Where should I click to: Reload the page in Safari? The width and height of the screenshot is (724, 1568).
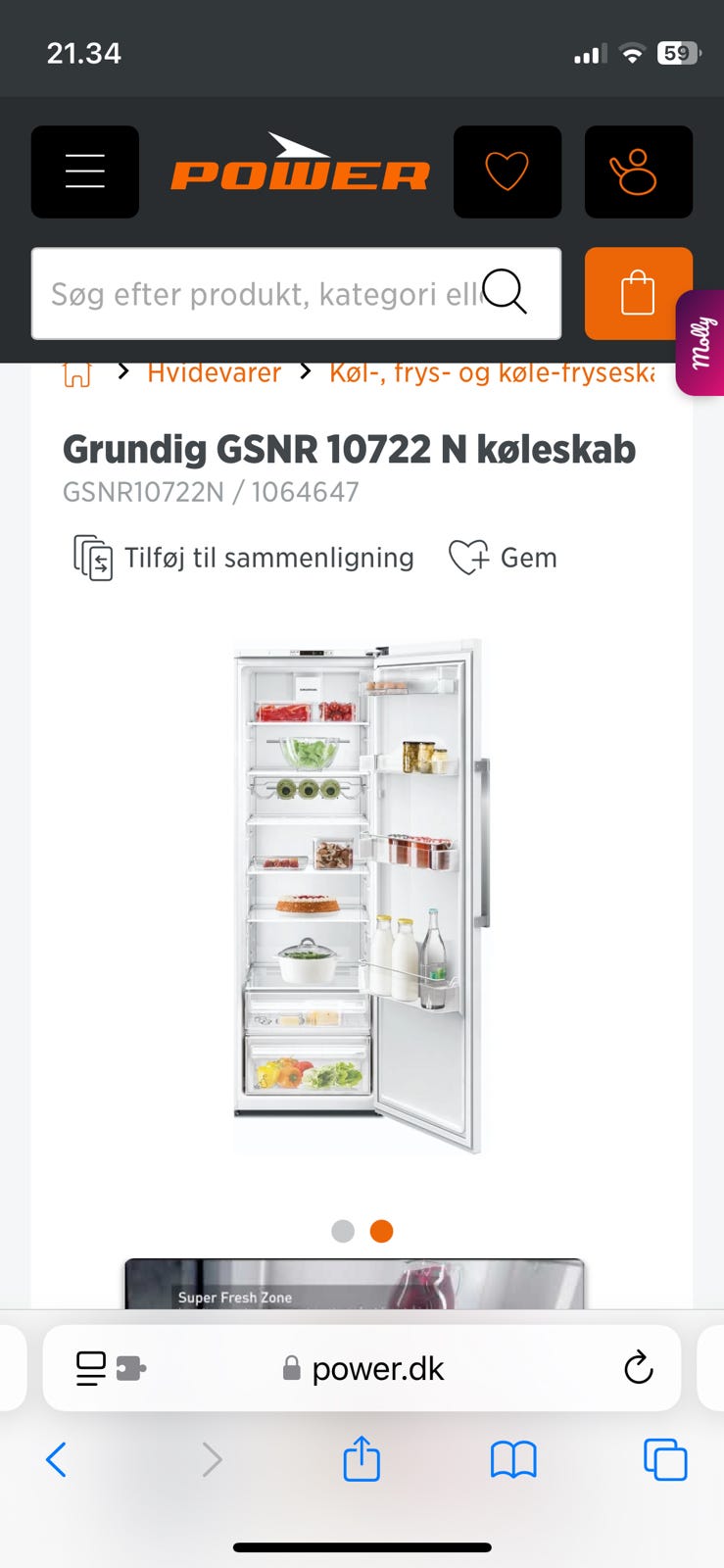click(638, 1368)
